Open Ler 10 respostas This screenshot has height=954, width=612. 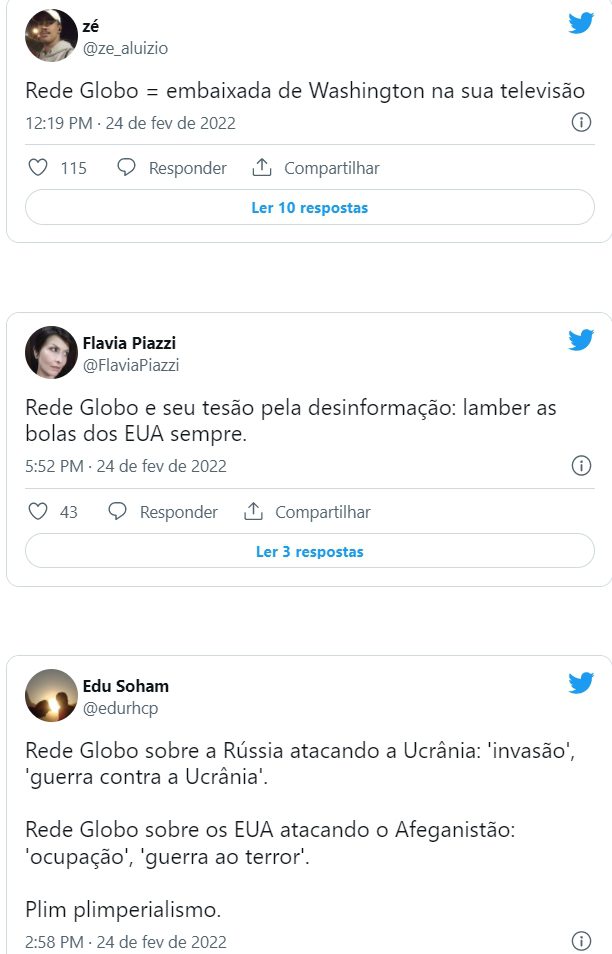309,208
